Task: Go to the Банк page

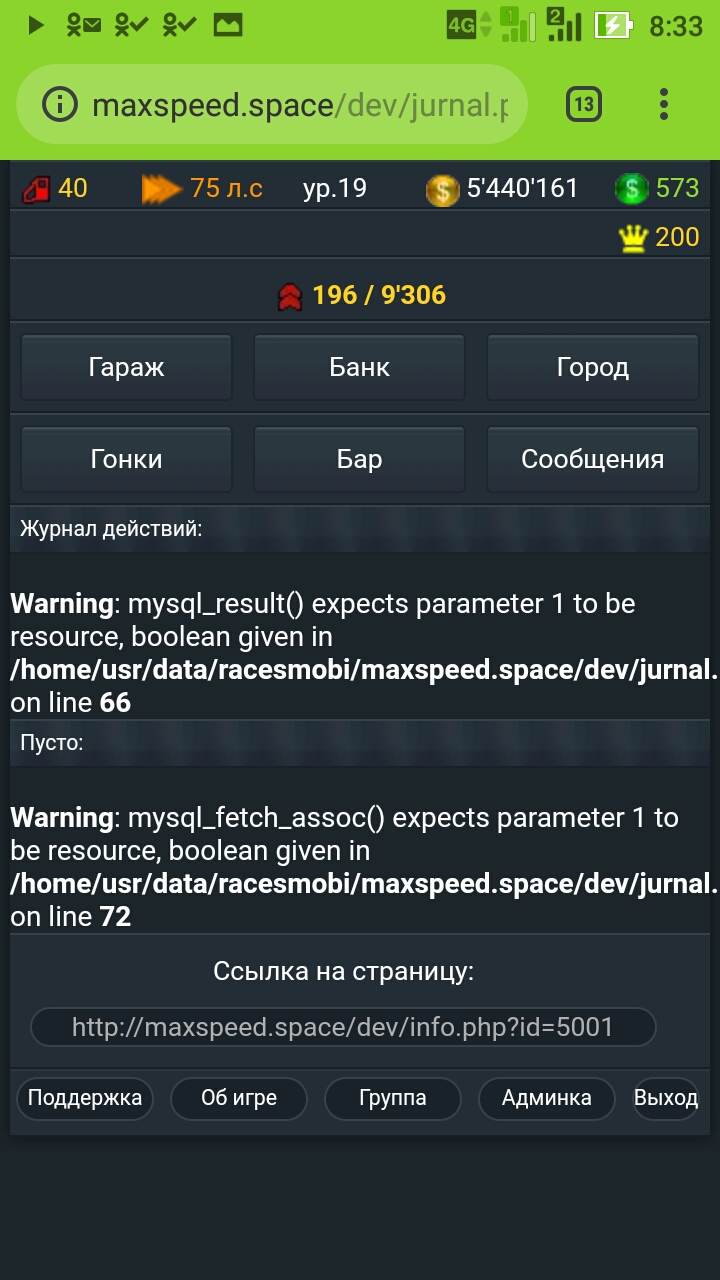Action: click(x=359, y=368)
